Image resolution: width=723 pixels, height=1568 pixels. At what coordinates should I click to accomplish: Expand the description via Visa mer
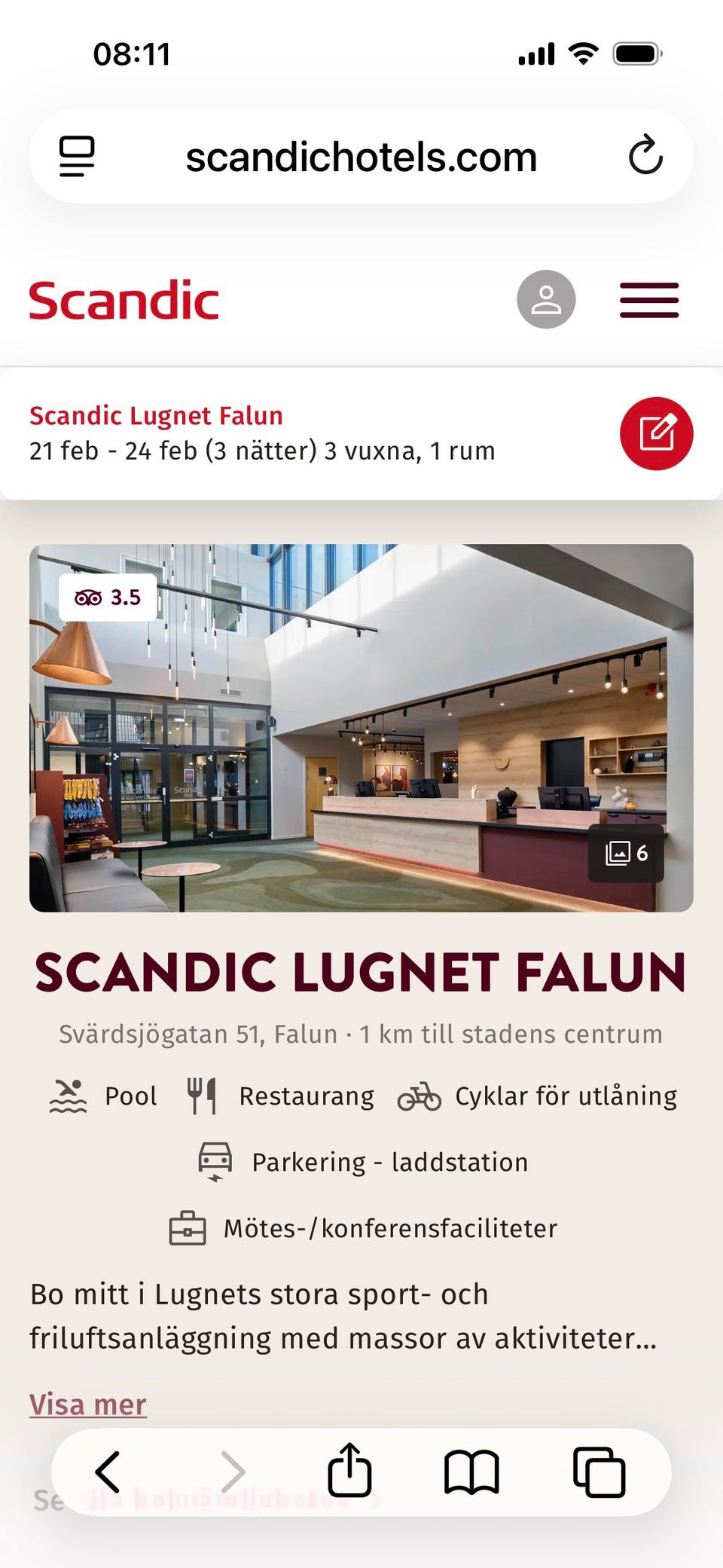(87, 1404)
